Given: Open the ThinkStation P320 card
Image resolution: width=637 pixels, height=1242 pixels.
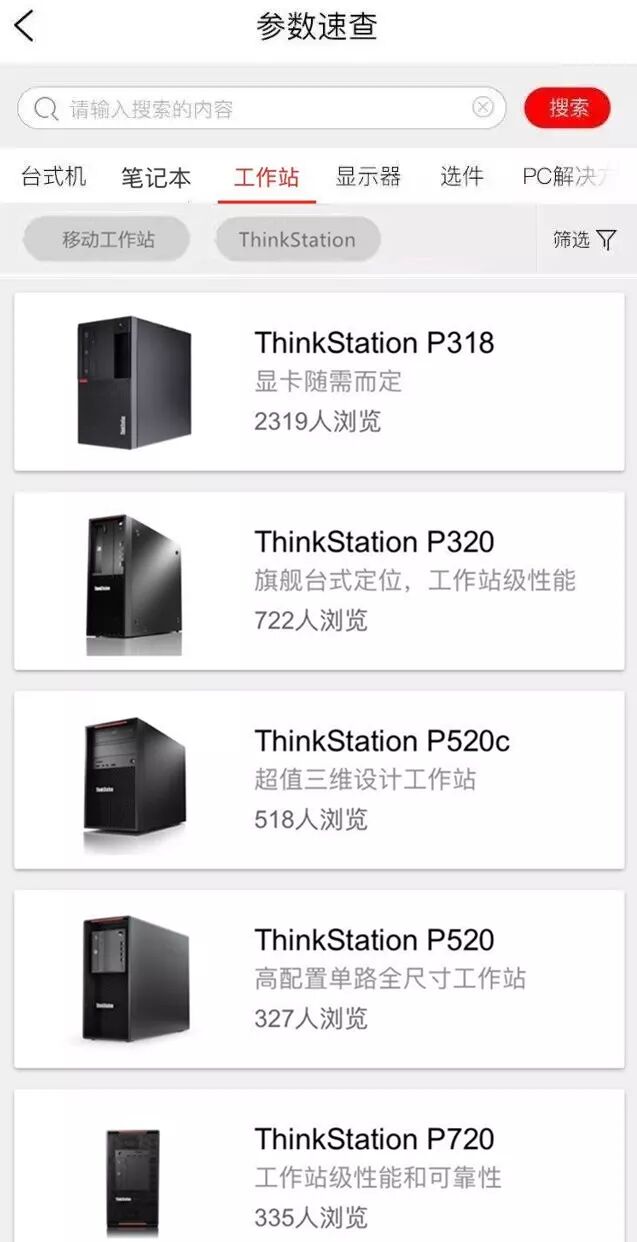Looking at the screenshot, I should pos(319,581).
